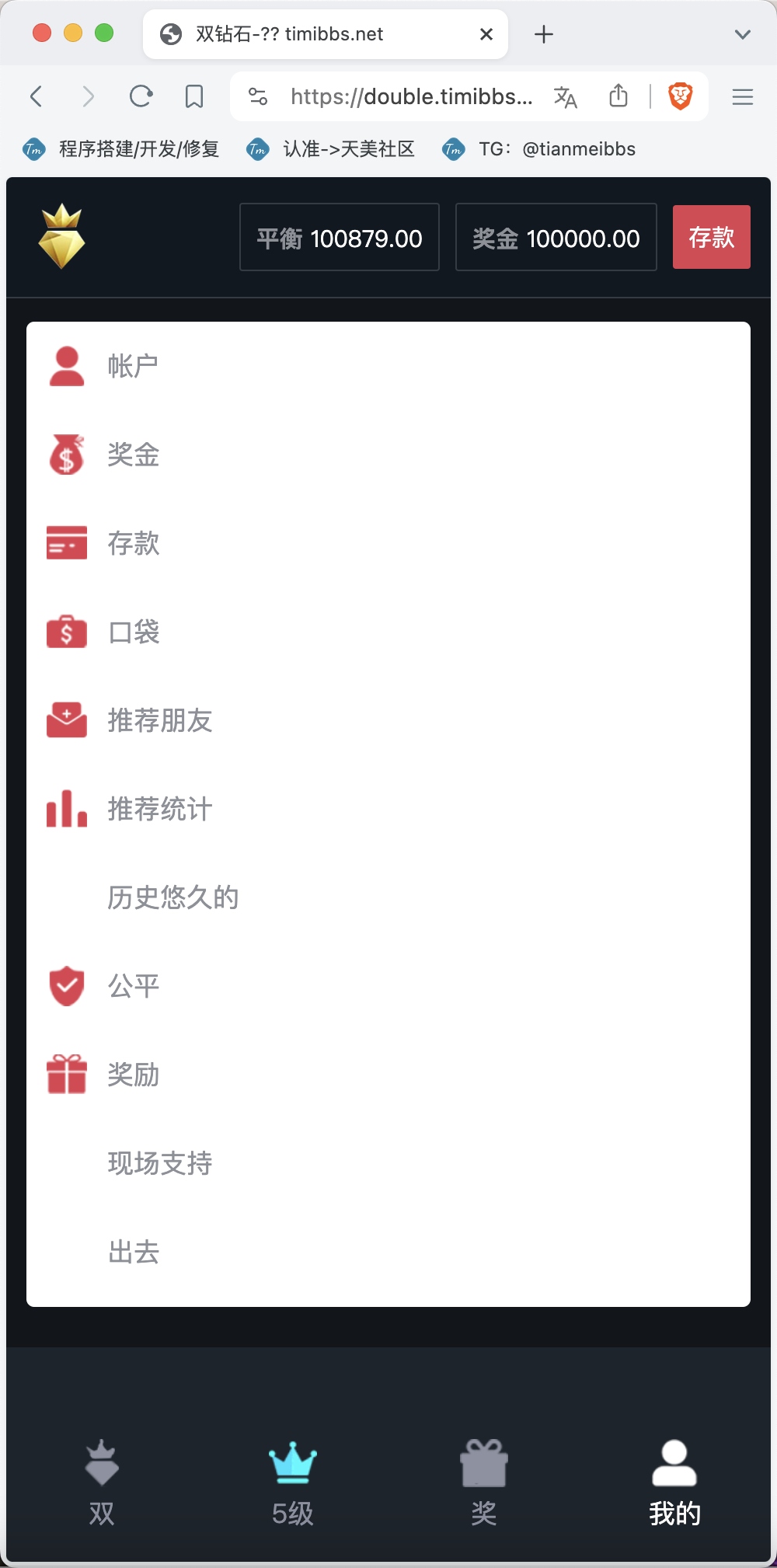Select 存款 in the menu list
This screenshot has width=777, height=1568.
(x=388, y=543)
